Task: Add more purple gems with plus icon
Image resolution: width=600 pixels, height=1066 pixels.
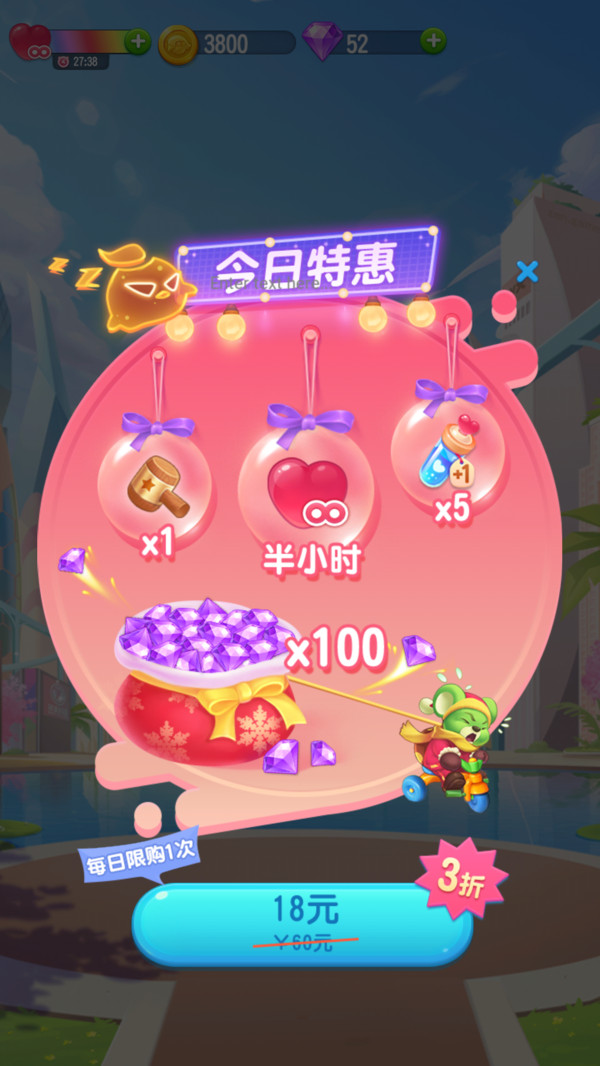Action: pos(432,41)
